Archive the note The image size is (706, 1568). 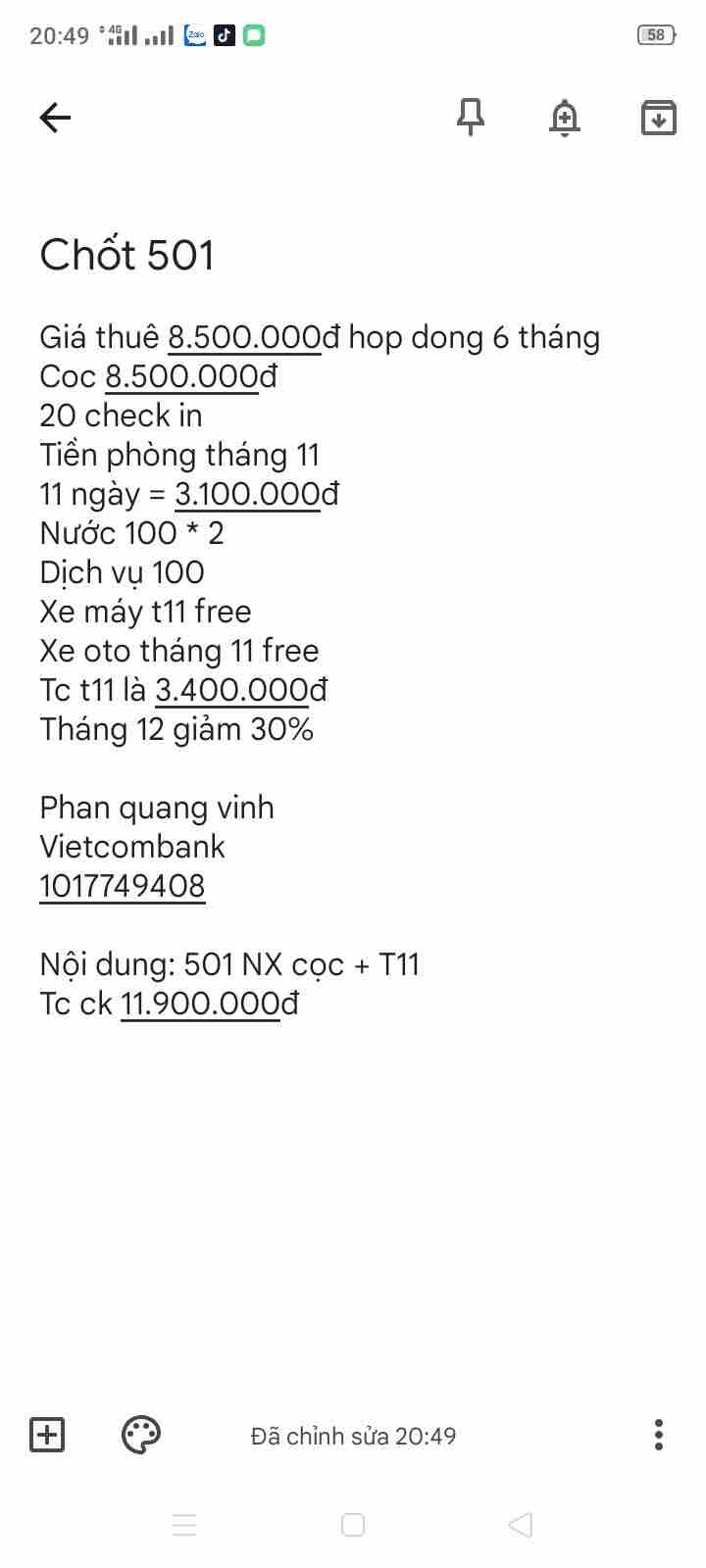[658, 118]
